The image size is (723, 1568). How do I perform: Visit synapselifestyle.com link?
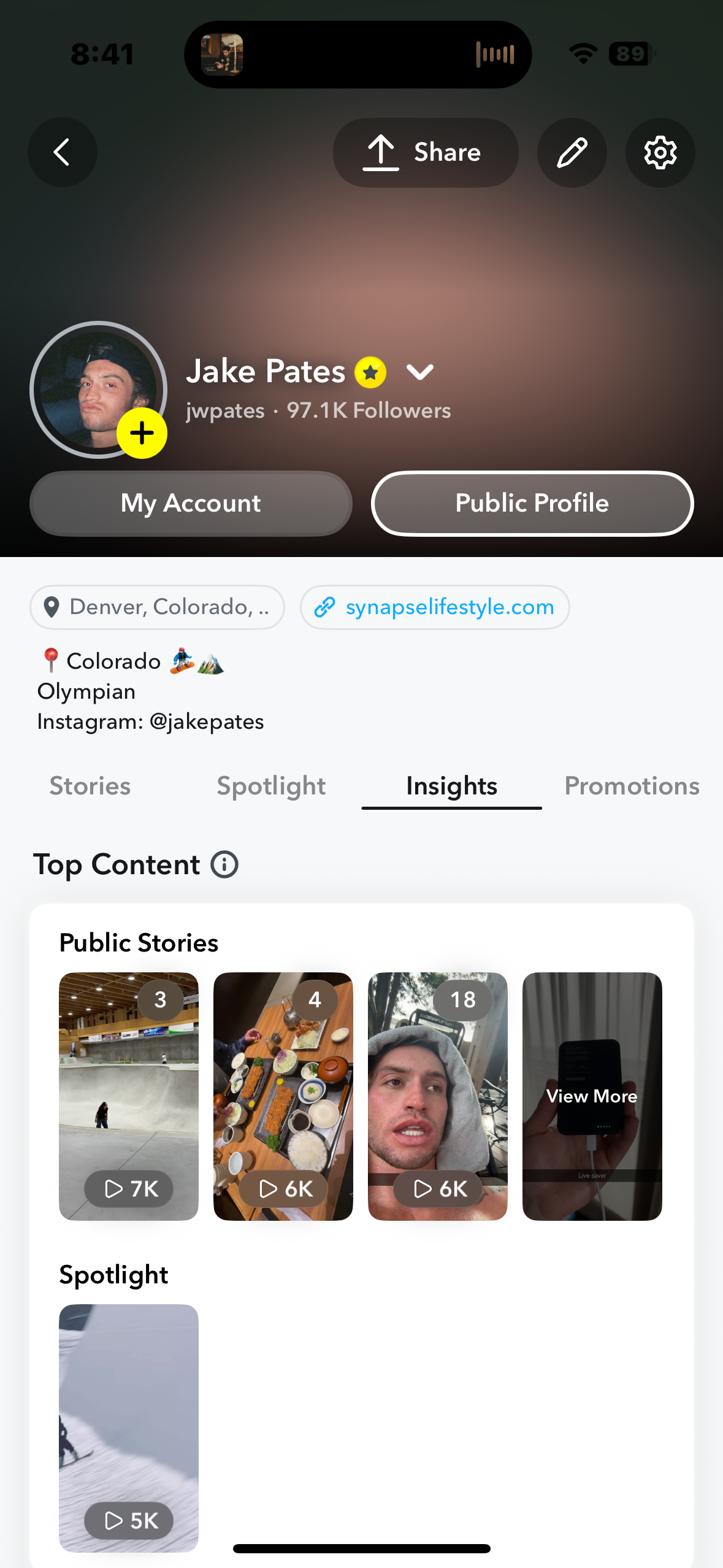(435, 607)
